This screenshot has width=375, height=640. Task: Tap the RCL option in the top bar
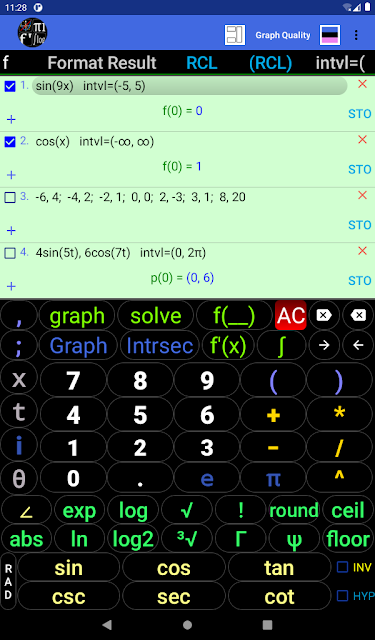click(202, 63)
